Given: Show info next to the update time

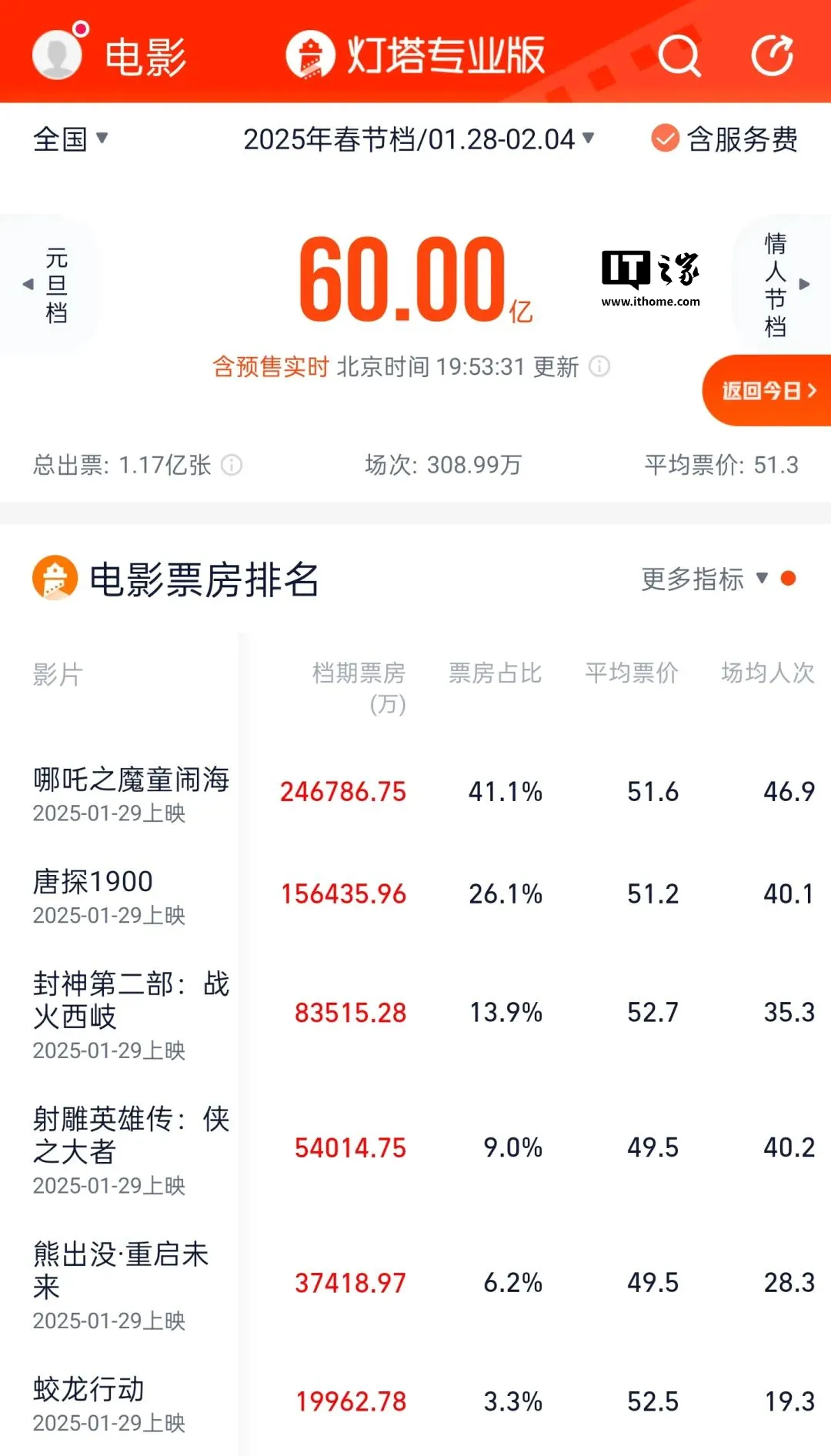Looking at the screenshot, I should coord(599,366).
